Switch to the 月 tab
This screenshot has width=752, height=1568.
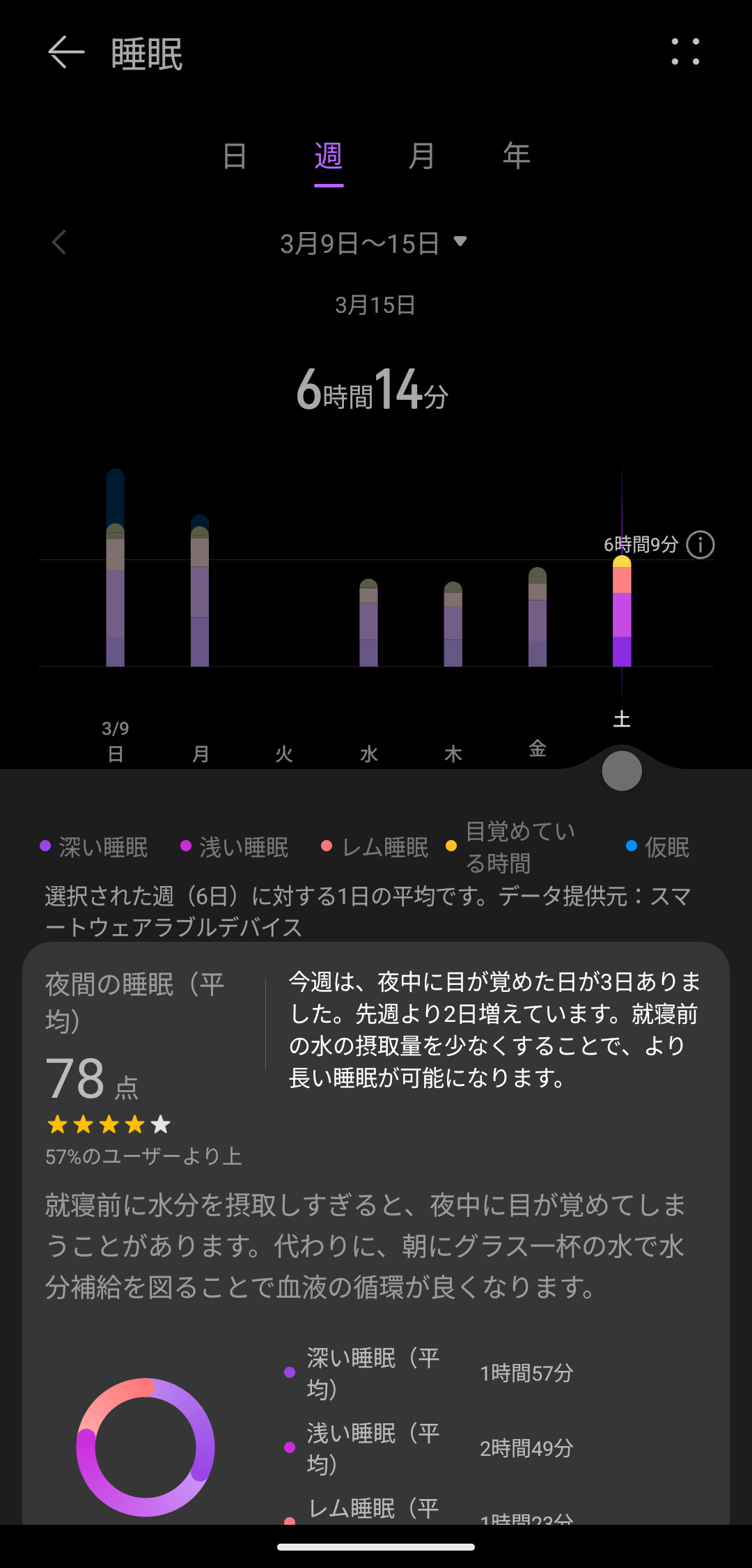[x=422, y=156]
